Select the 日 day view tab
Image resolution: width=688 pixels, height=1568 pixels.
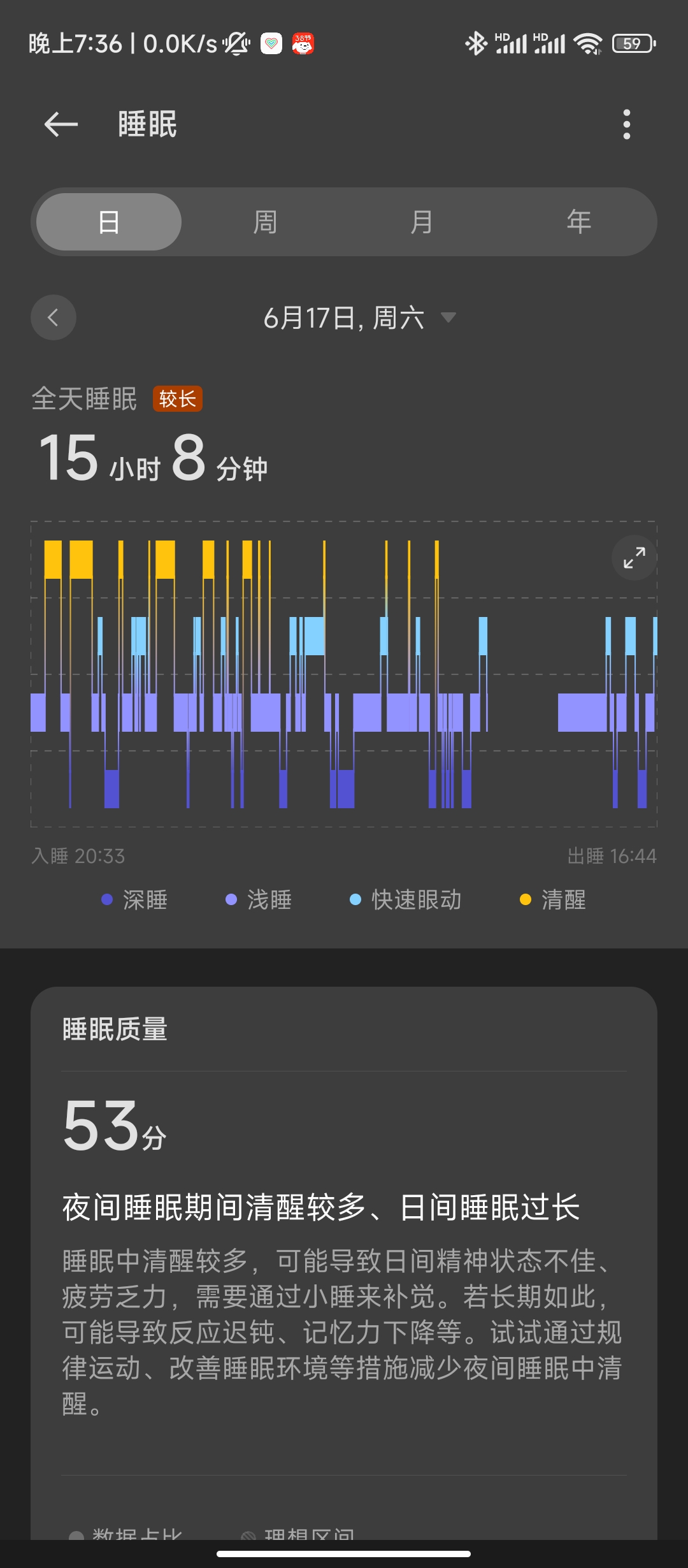click(x=109, y=222)
